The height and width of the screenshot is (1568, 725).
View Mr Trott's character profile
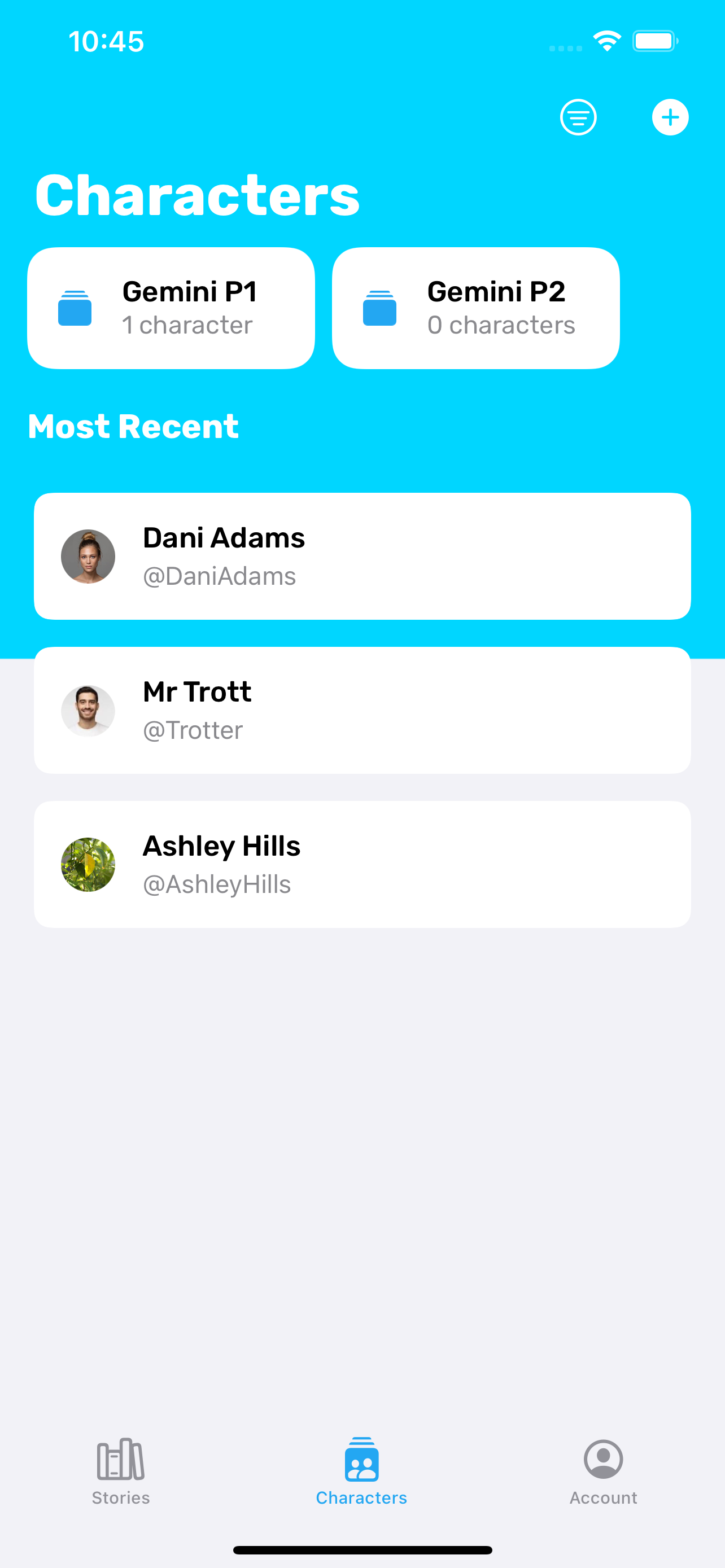click(362, 709)
